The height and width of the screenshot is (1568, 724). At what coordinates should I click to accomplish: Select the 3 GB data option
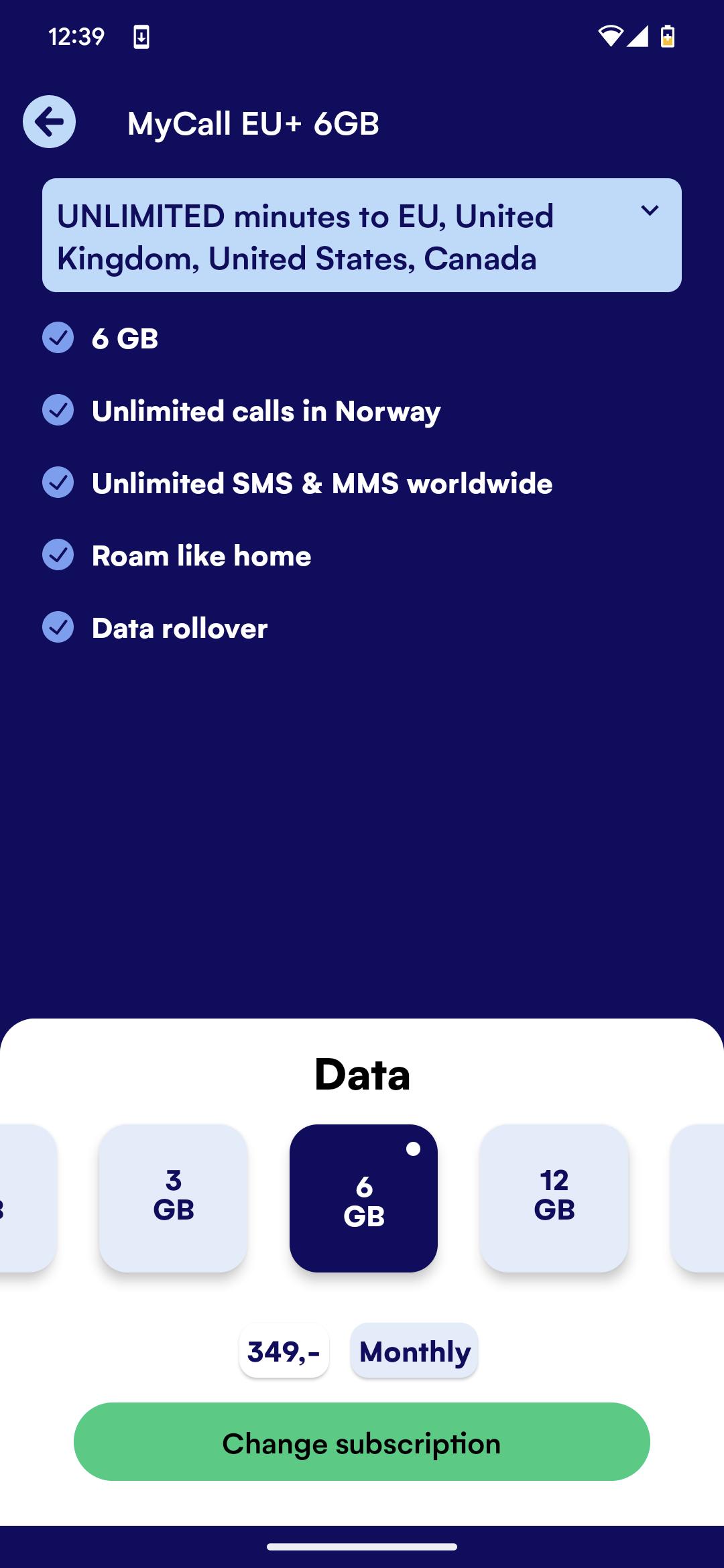pyautogui.click(x=174, y=1198)
